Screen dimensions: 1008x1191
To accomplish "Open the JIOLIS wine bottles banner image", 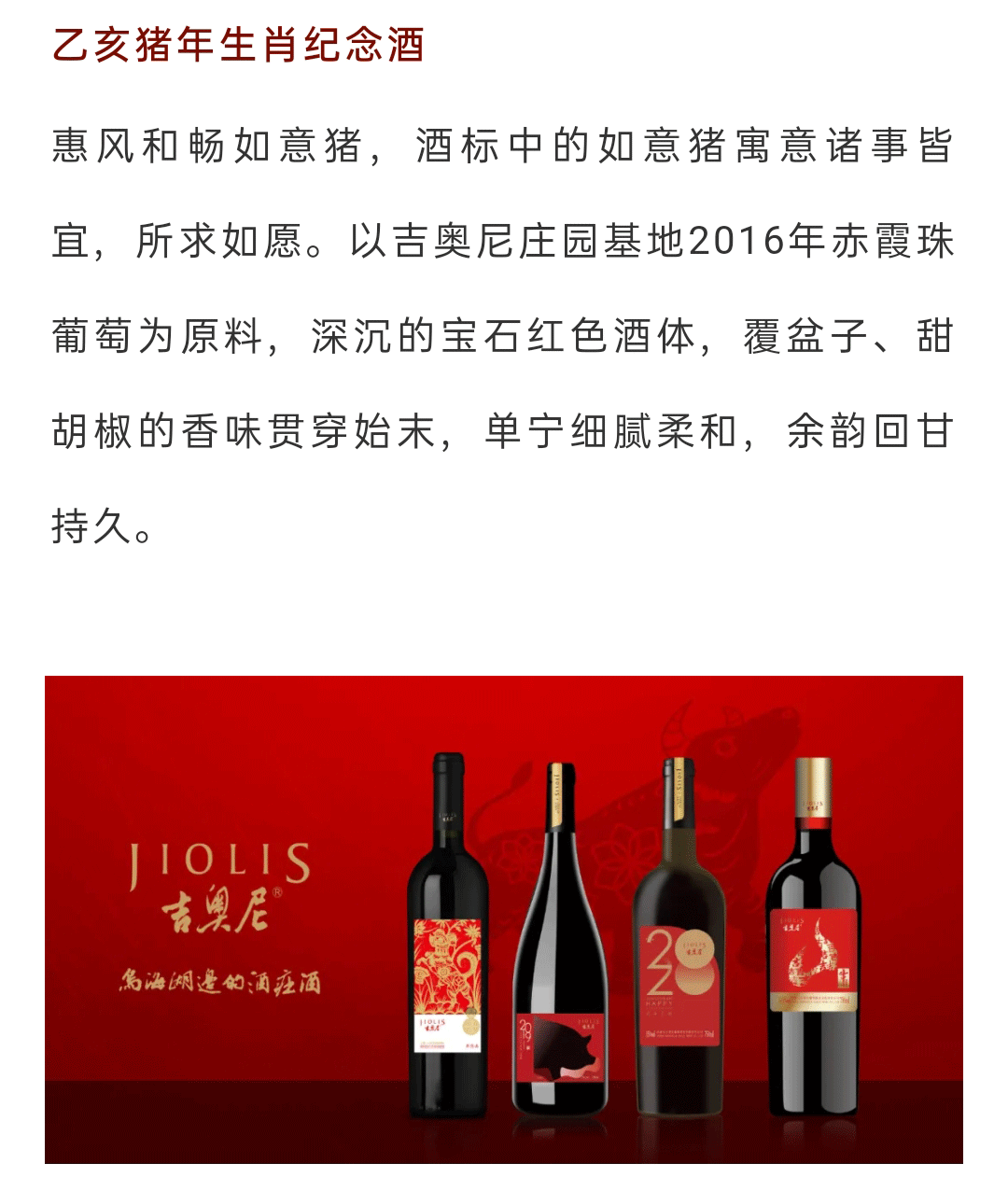I will 504,918.
